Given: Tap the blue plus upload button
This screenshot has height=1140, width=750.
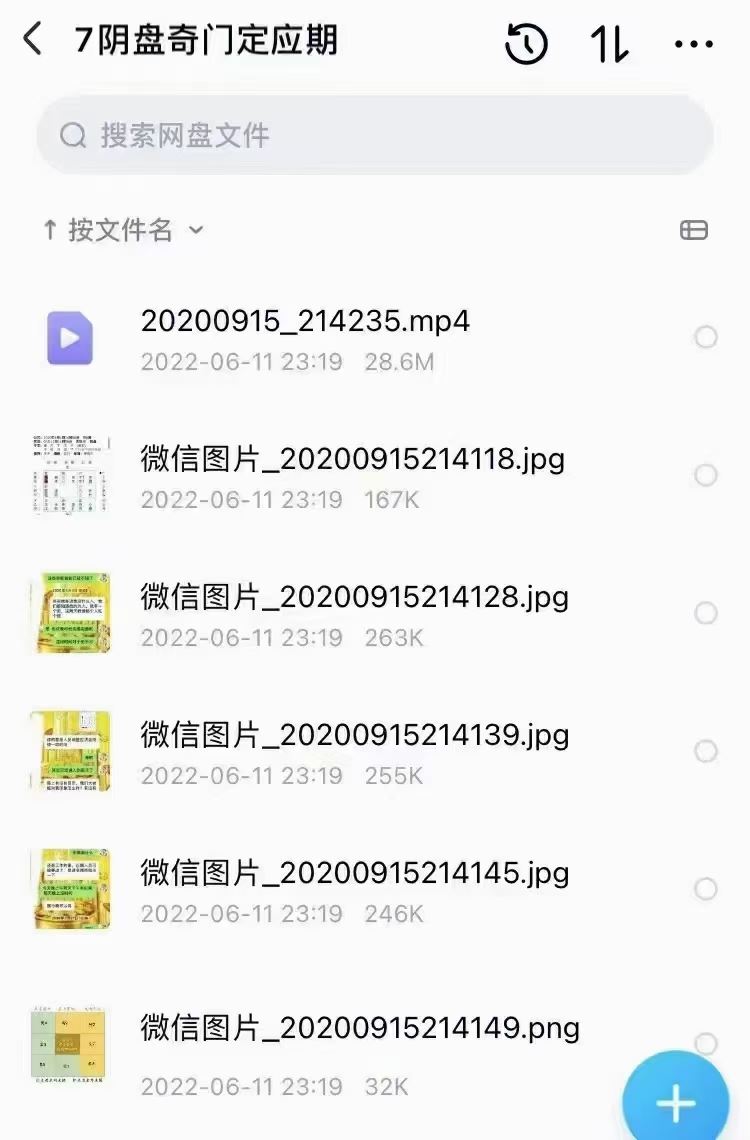Looking at the screenshot, I should [676, 1102].
